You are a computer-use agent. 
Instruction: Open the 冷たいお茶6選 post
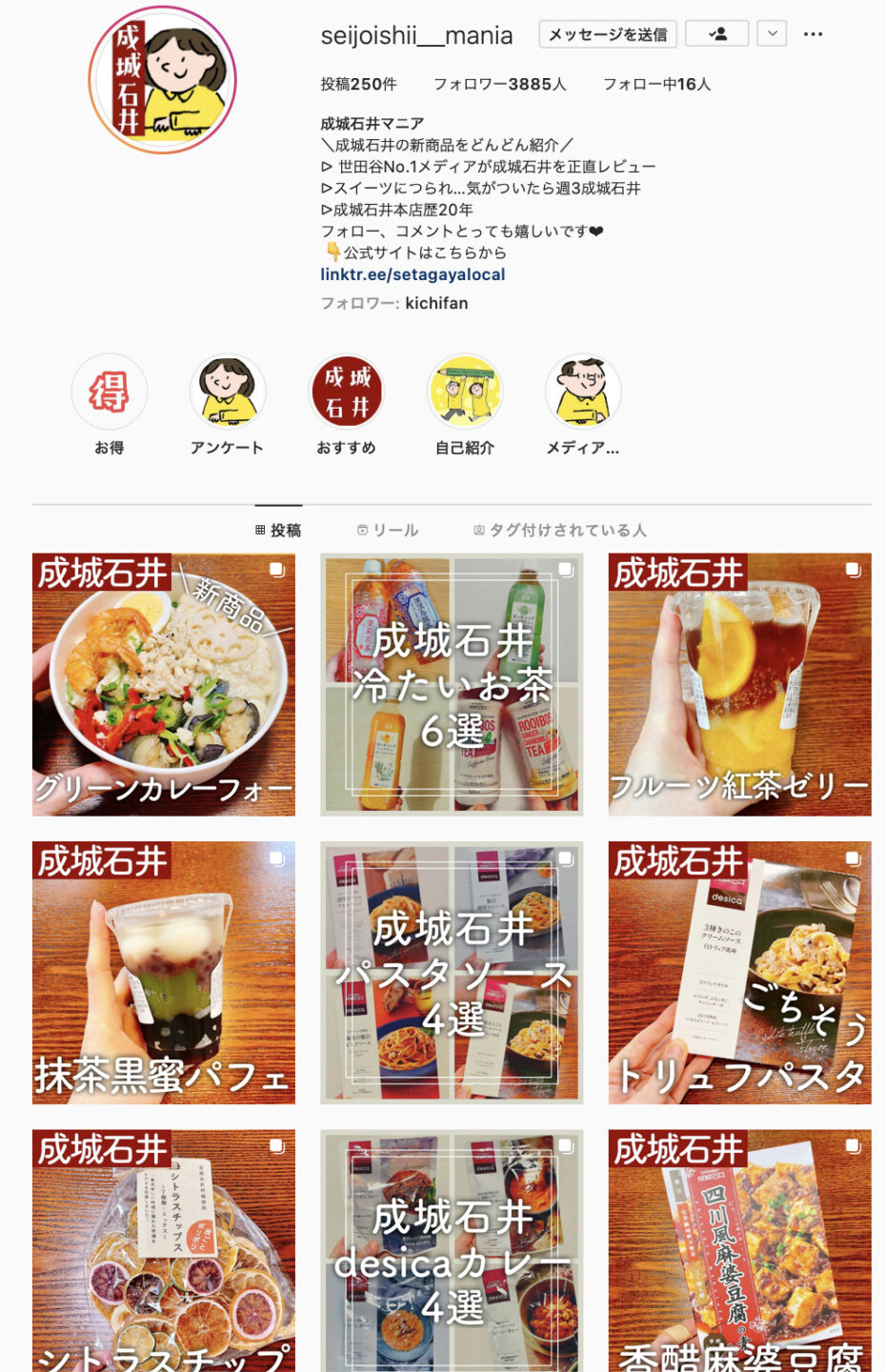[452, 684]
